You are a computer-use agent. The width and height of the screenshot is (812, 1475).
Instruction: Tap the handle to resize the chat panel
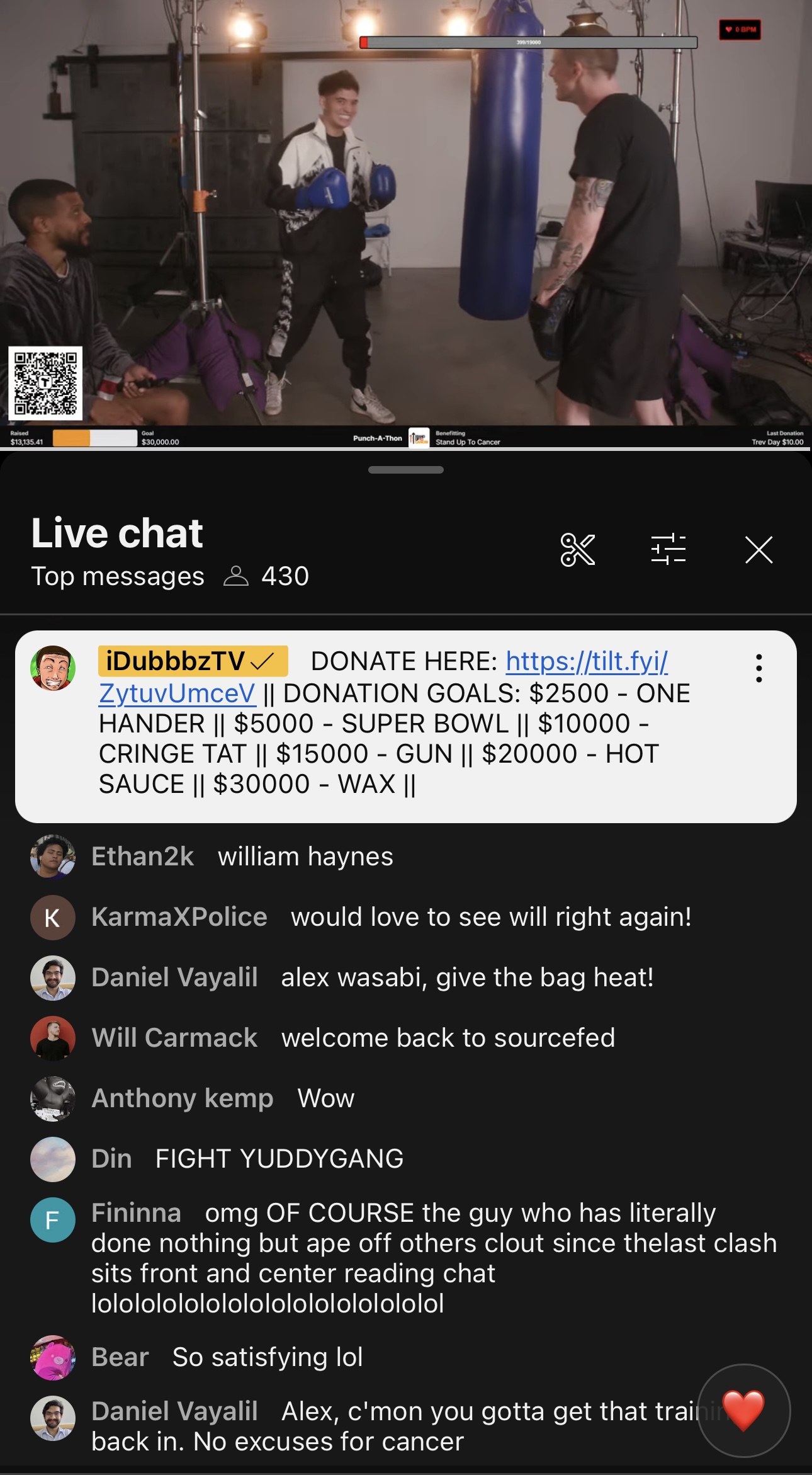click(406, 470)
